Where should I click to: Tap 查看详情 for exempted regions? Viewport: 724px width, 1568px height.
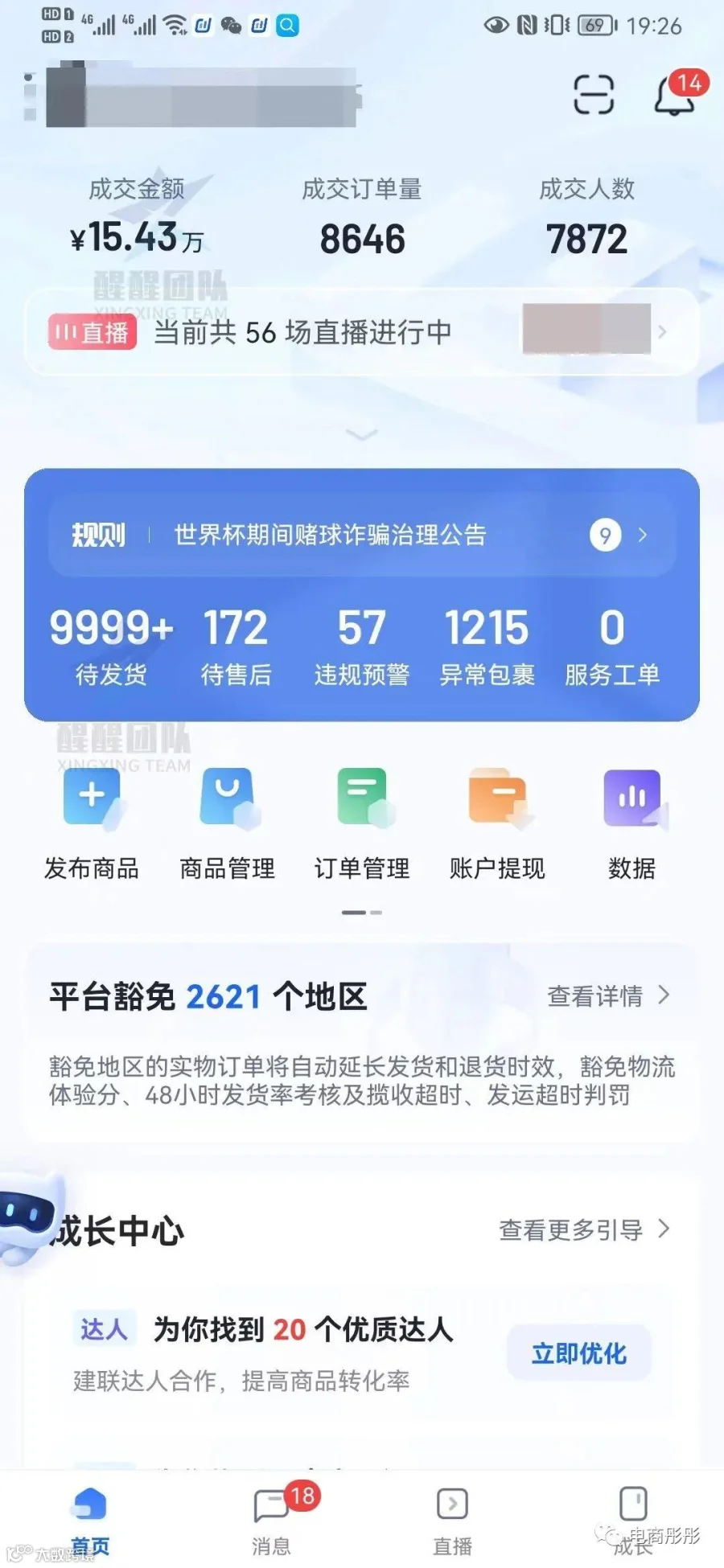pos(608,996)
